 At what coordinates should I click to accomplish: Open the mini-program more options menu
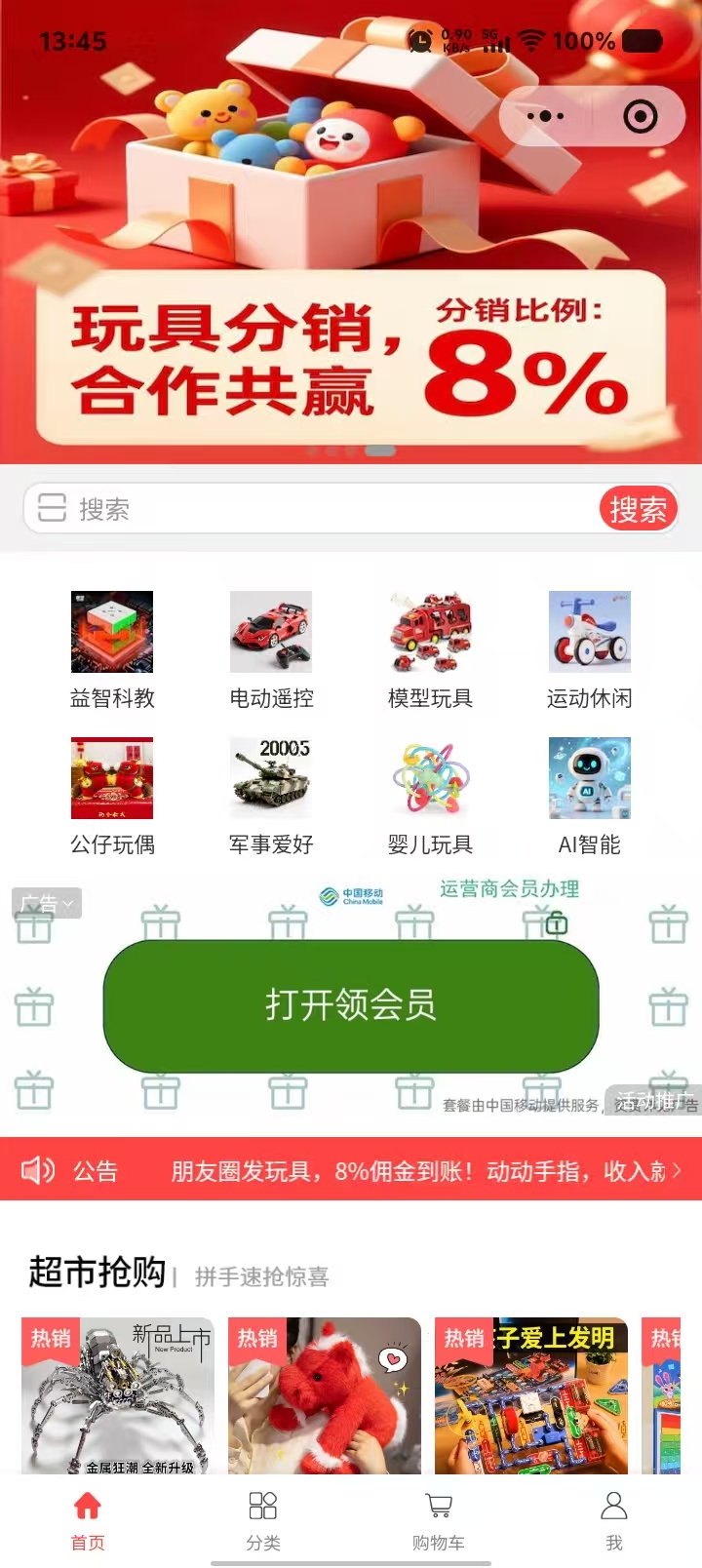click(545, 116)
